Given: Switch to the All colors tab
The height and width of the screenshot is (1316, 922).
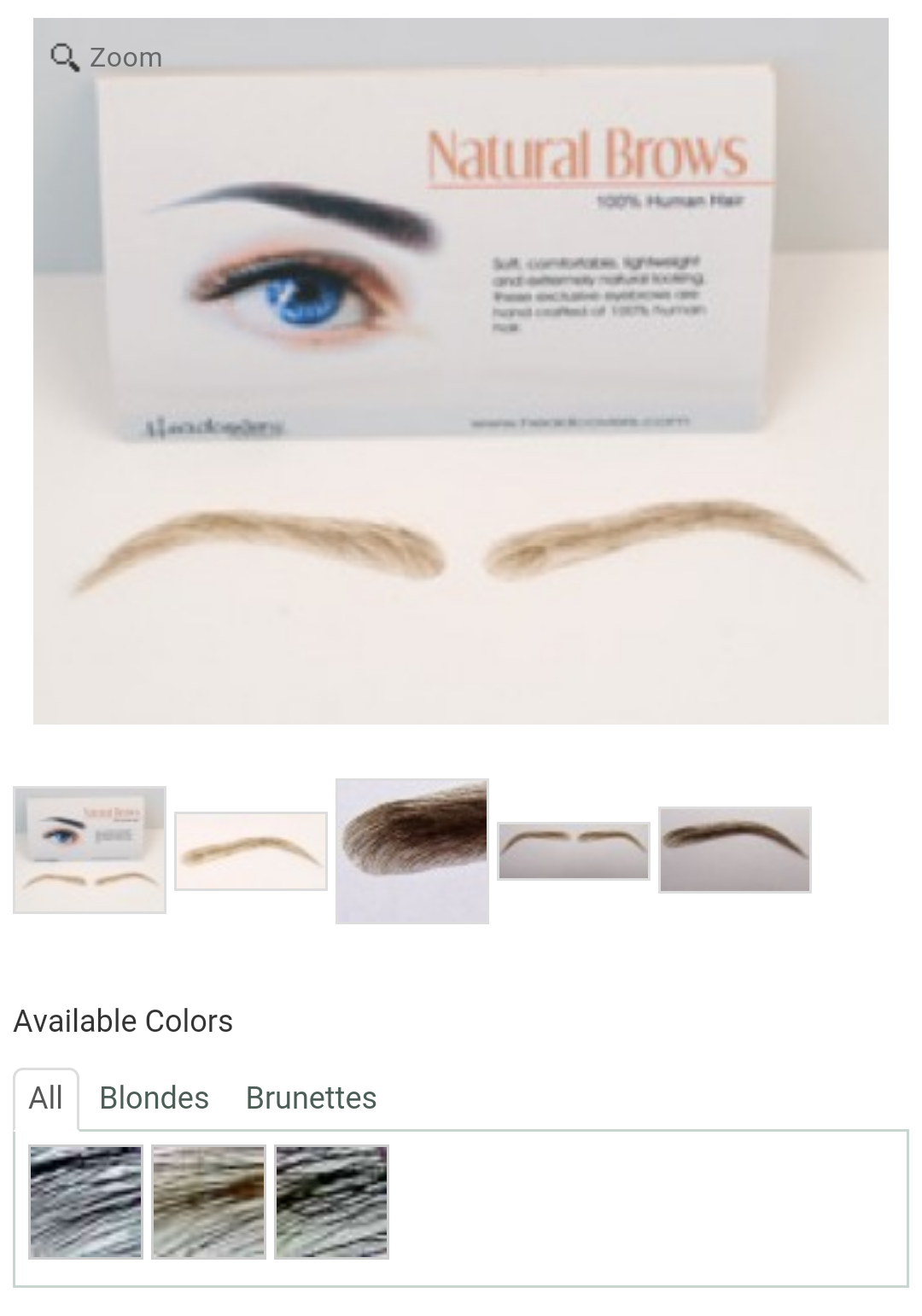Looking at the screenshot, I should pos(46,1098).
